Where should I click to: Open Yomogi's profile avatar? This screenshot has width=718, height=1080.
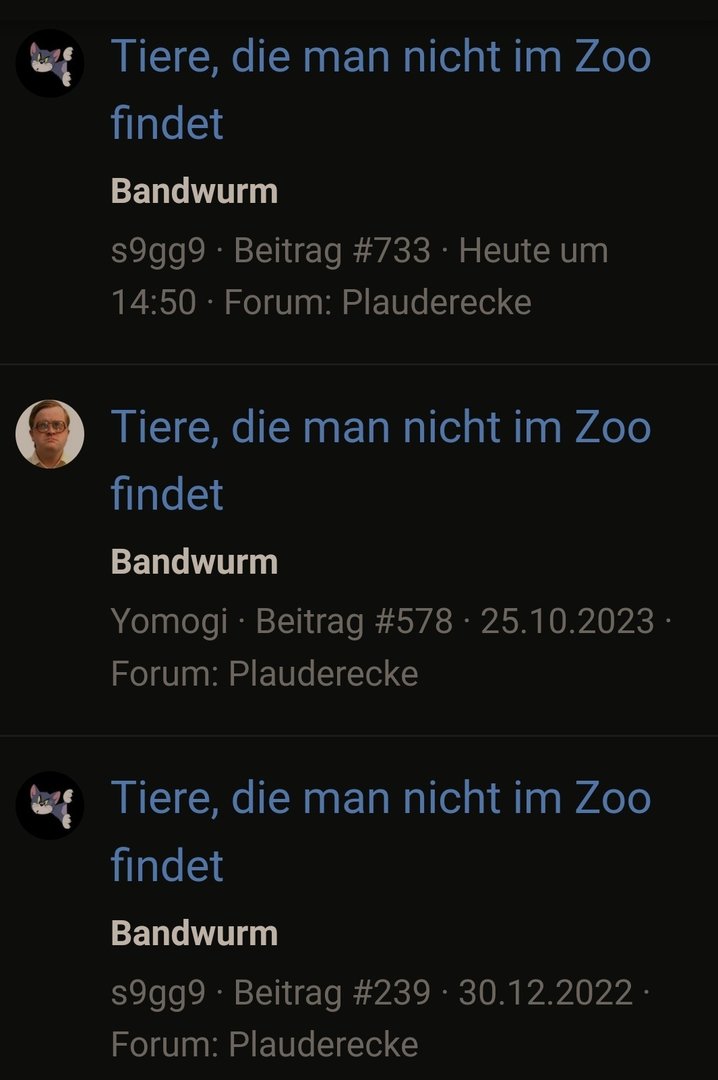50,433
